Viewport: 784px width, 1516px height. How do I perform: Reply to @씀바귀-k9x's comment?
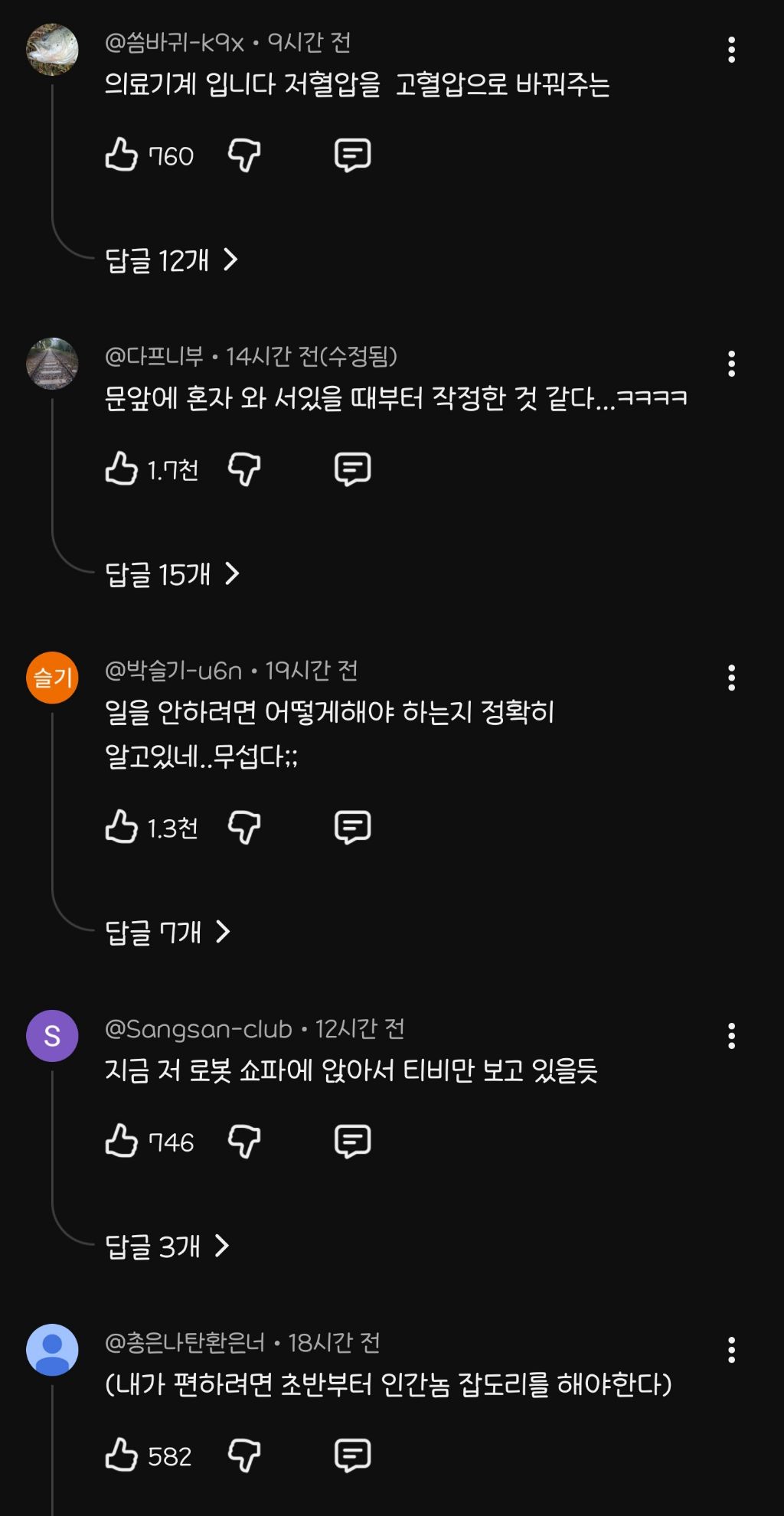pos(352,155)
